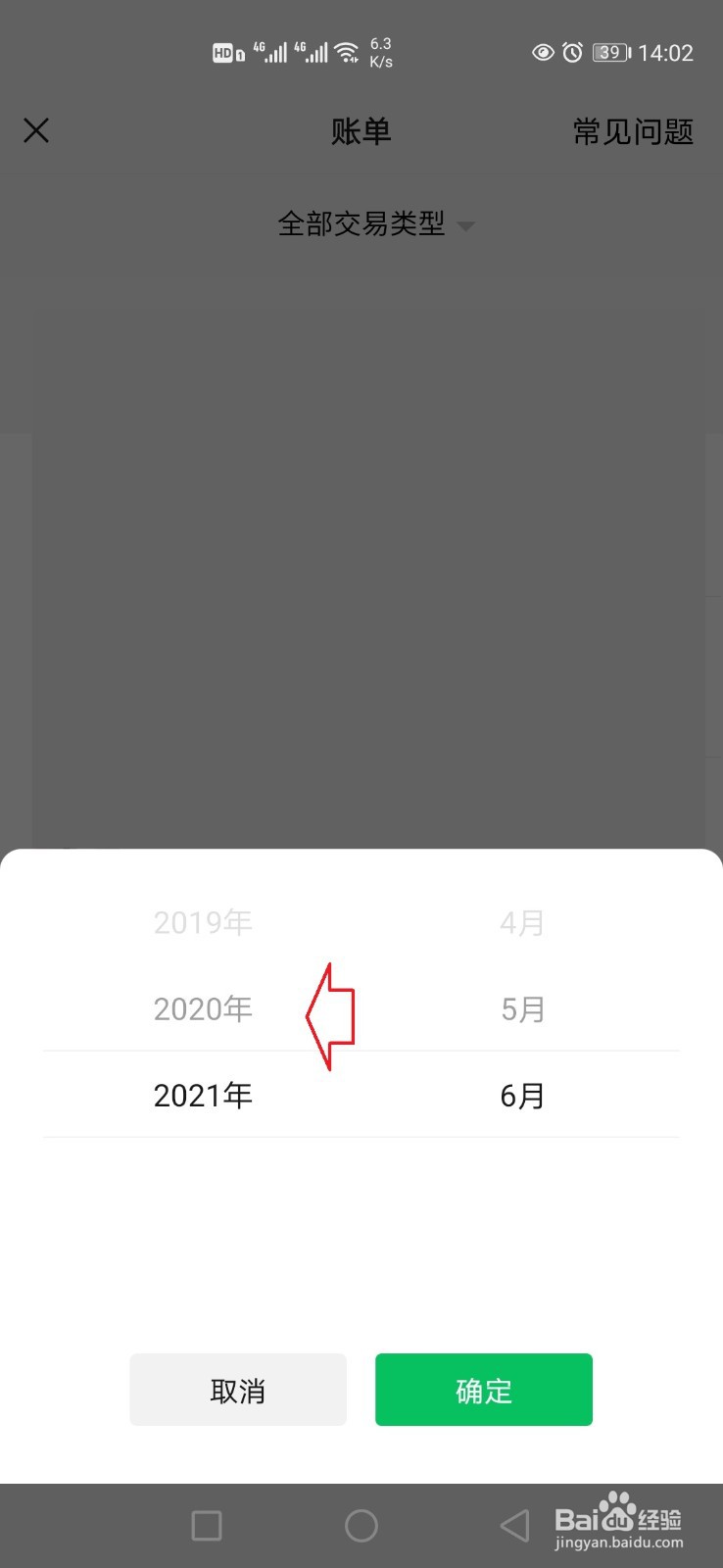Select 2019年 in the year picker
Image resolution: width=723 pixels, height=1568 pixels.
[203, 921]
